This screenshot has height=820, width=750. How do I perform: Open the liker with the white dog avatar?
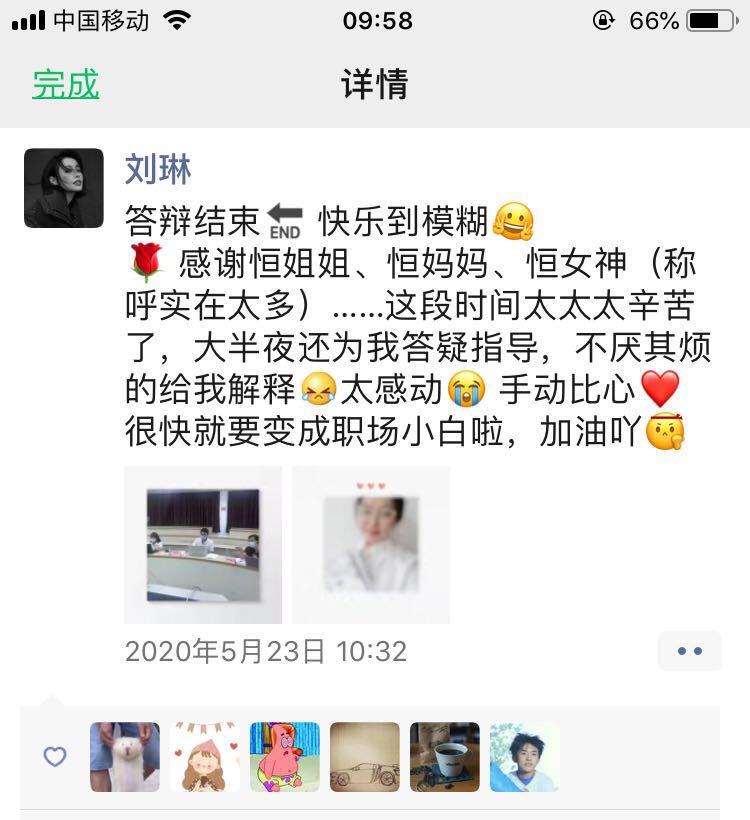[125, 757]
